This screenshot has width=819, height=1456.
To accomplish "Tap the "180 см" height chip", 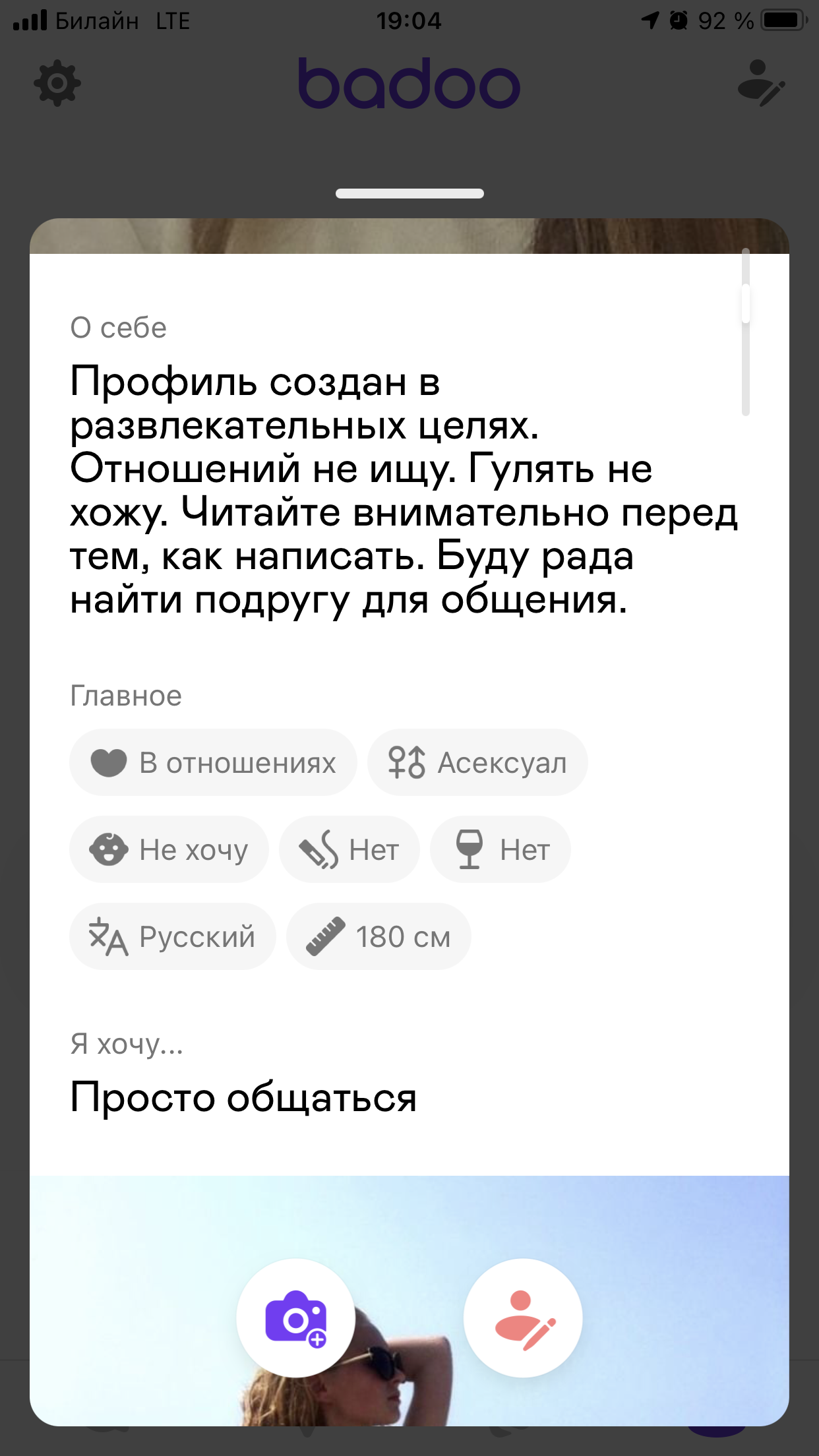I will click(x=379, y=936).
